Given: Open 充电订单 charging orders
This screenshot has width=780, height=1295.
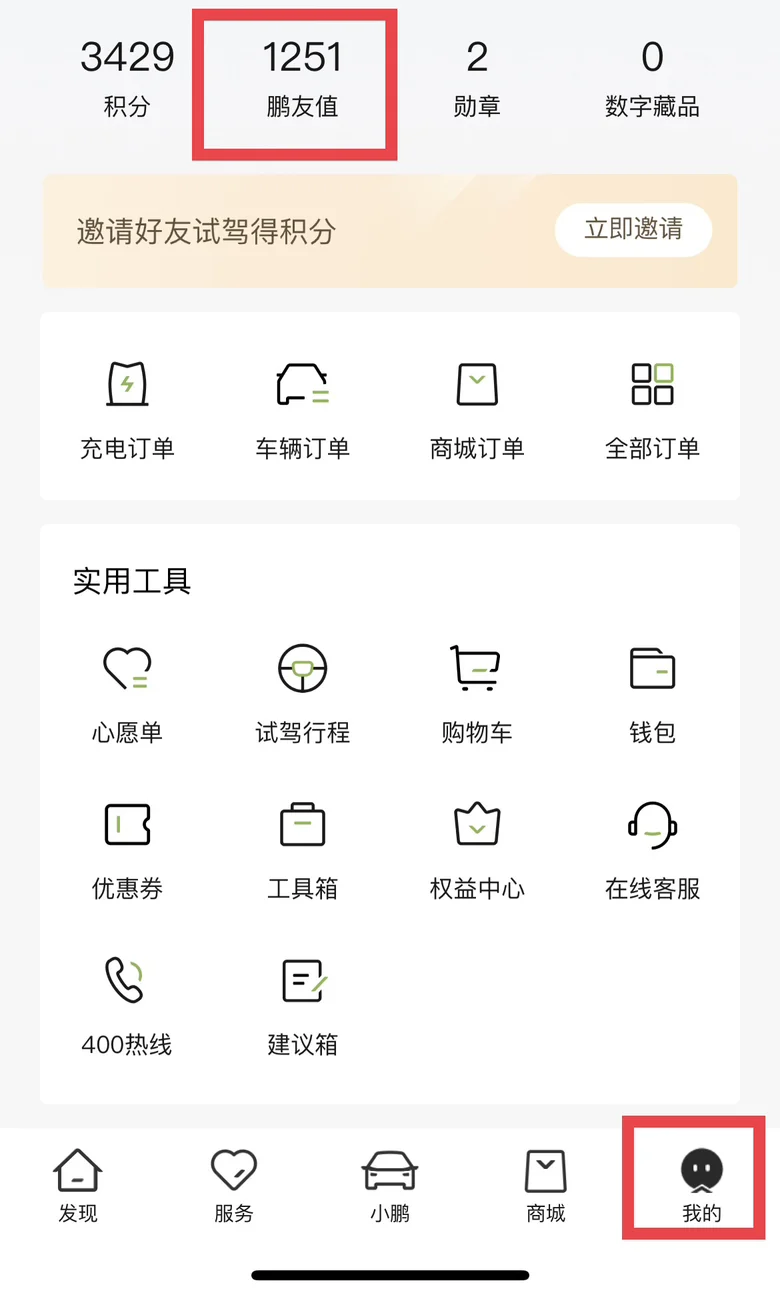Looking at the screenshot, I should tap(127, 411).
